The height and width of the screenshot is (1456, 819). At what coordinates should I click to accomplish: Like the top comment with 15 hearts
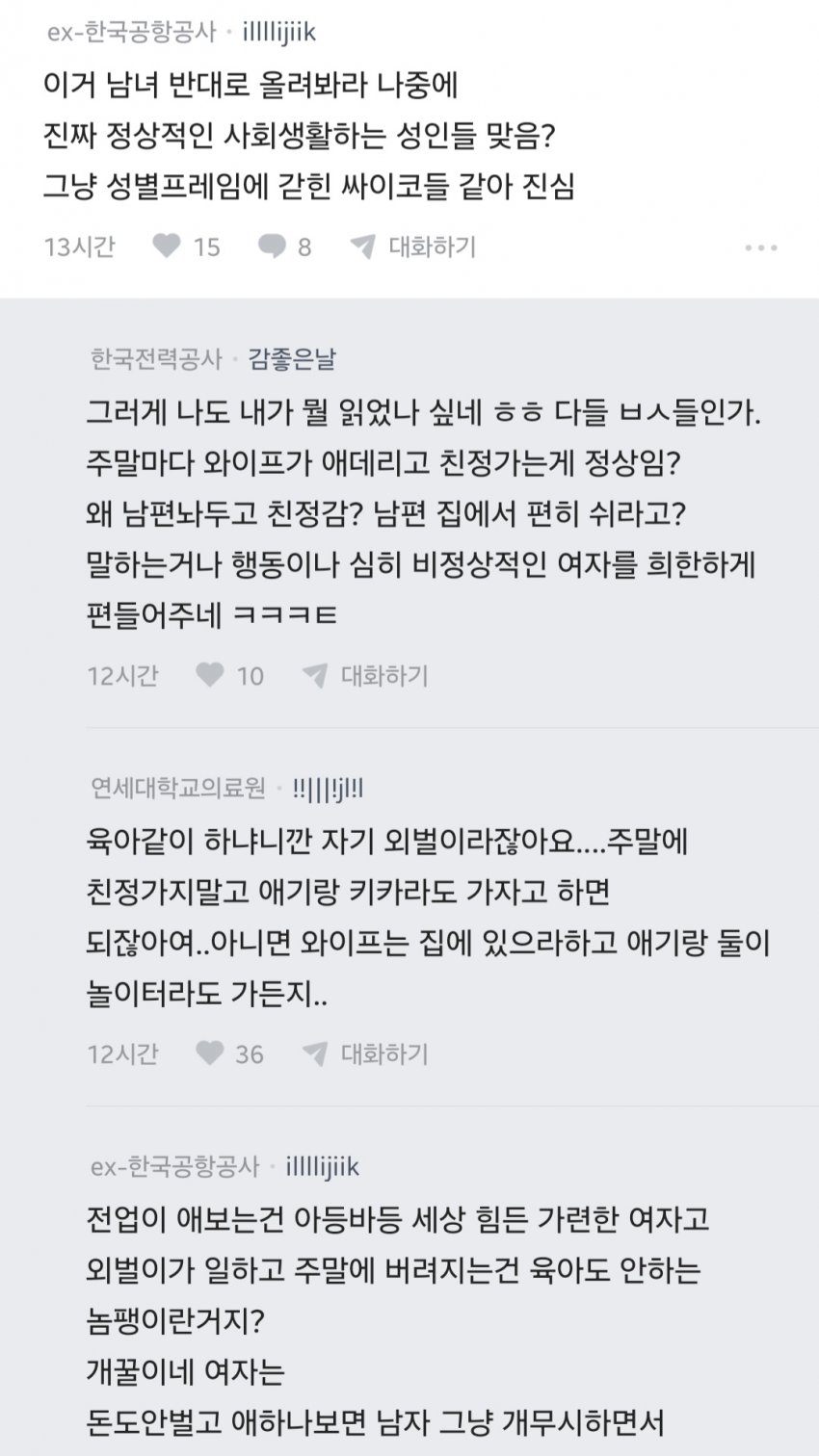tap(168, 247)
